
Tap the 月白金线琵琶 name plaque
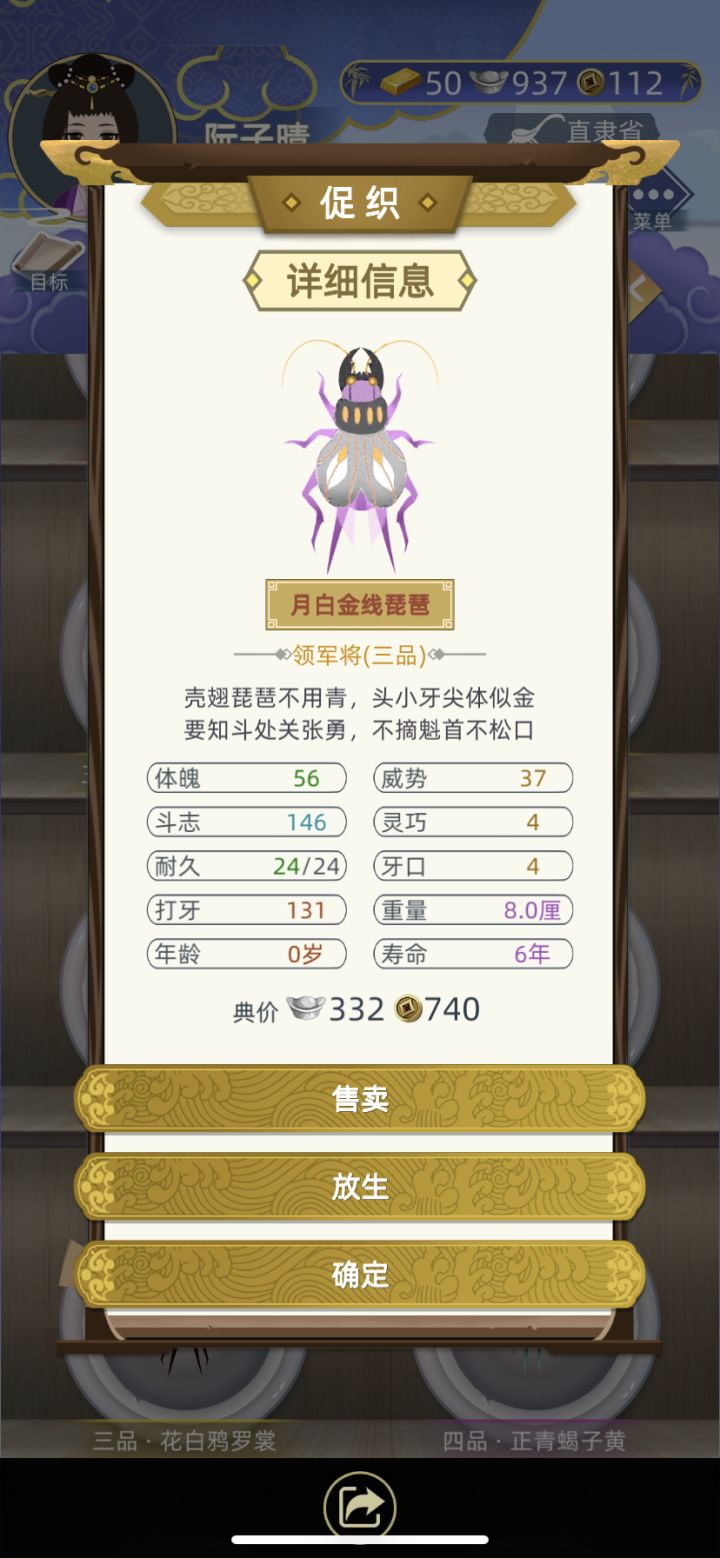click(360, 603)
